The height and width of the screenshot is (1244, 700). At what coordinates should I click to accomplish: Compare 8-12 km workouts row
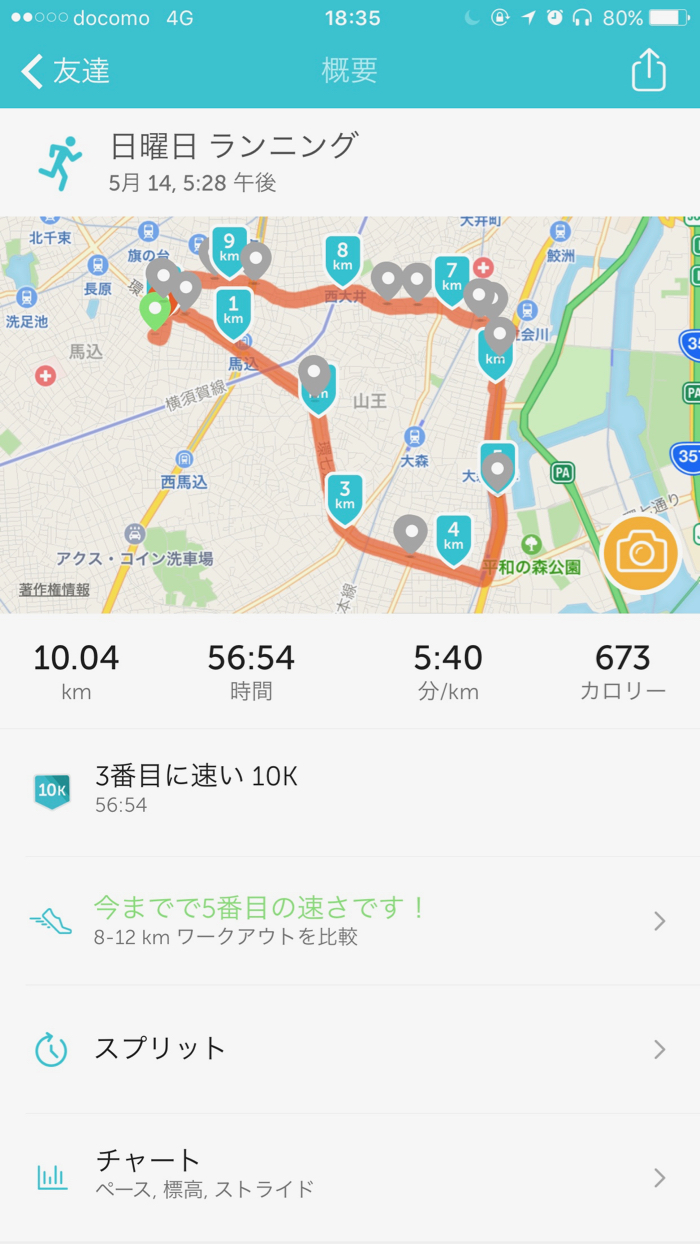[x=350, y=921]
